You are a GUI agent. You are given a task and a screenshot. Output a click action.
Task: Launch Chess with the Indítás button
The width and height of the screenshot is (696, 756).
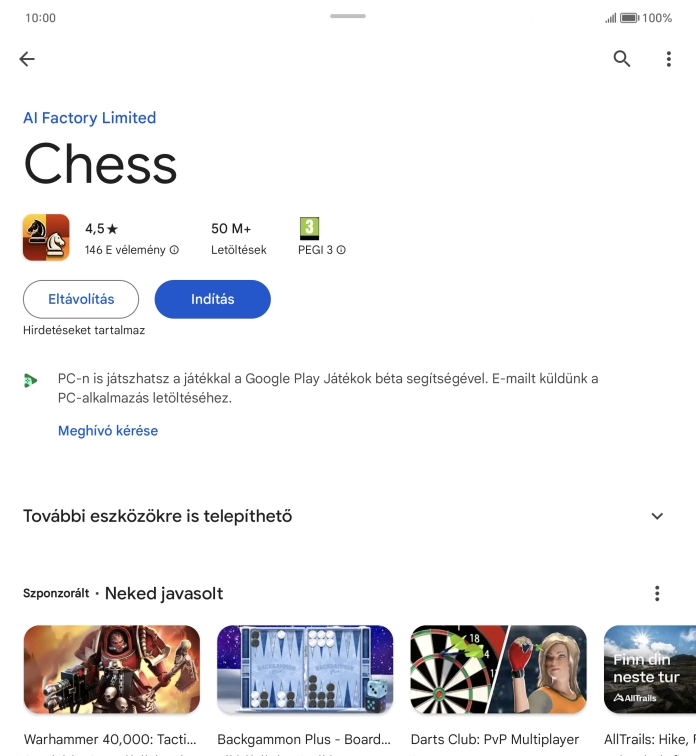point(212,299)
